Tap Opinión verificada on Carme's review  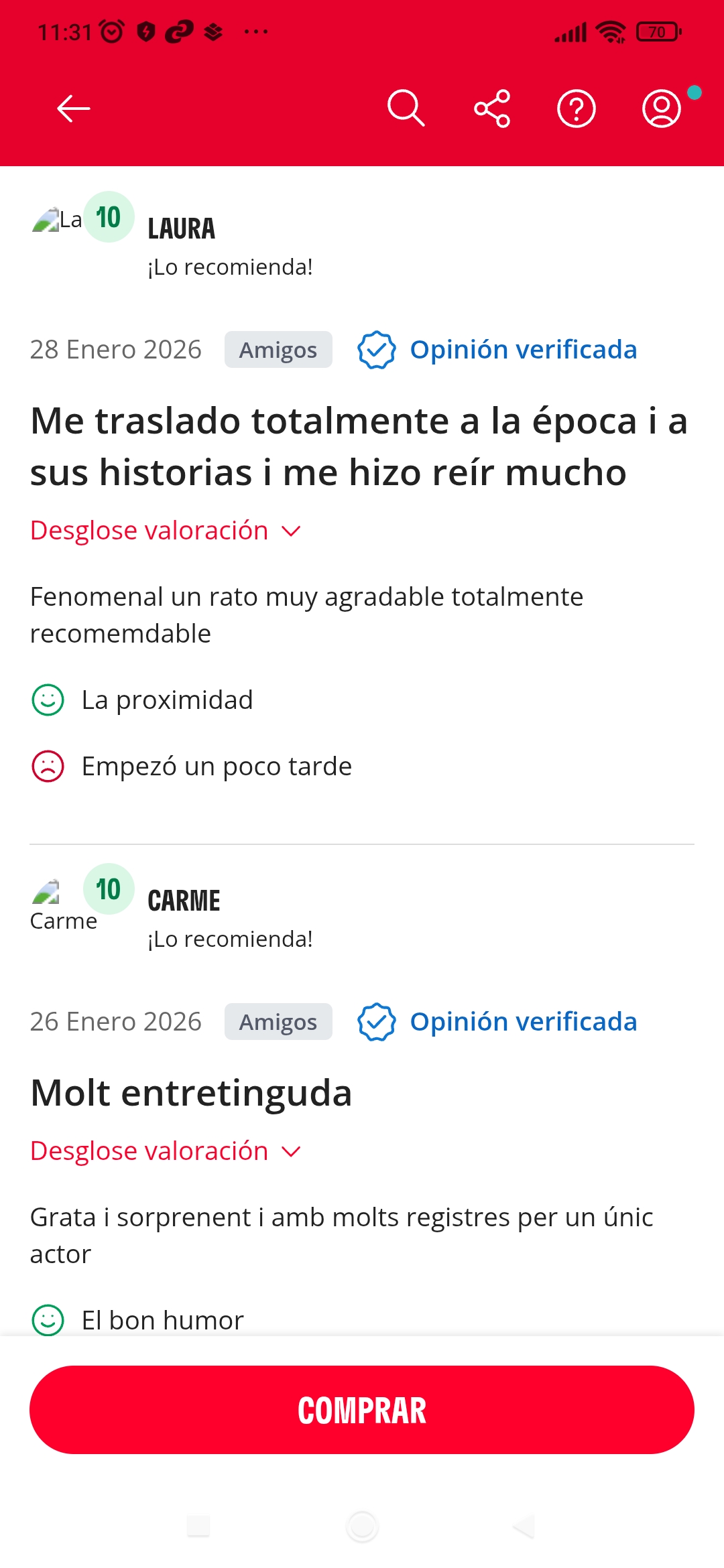coord(497,1022)
